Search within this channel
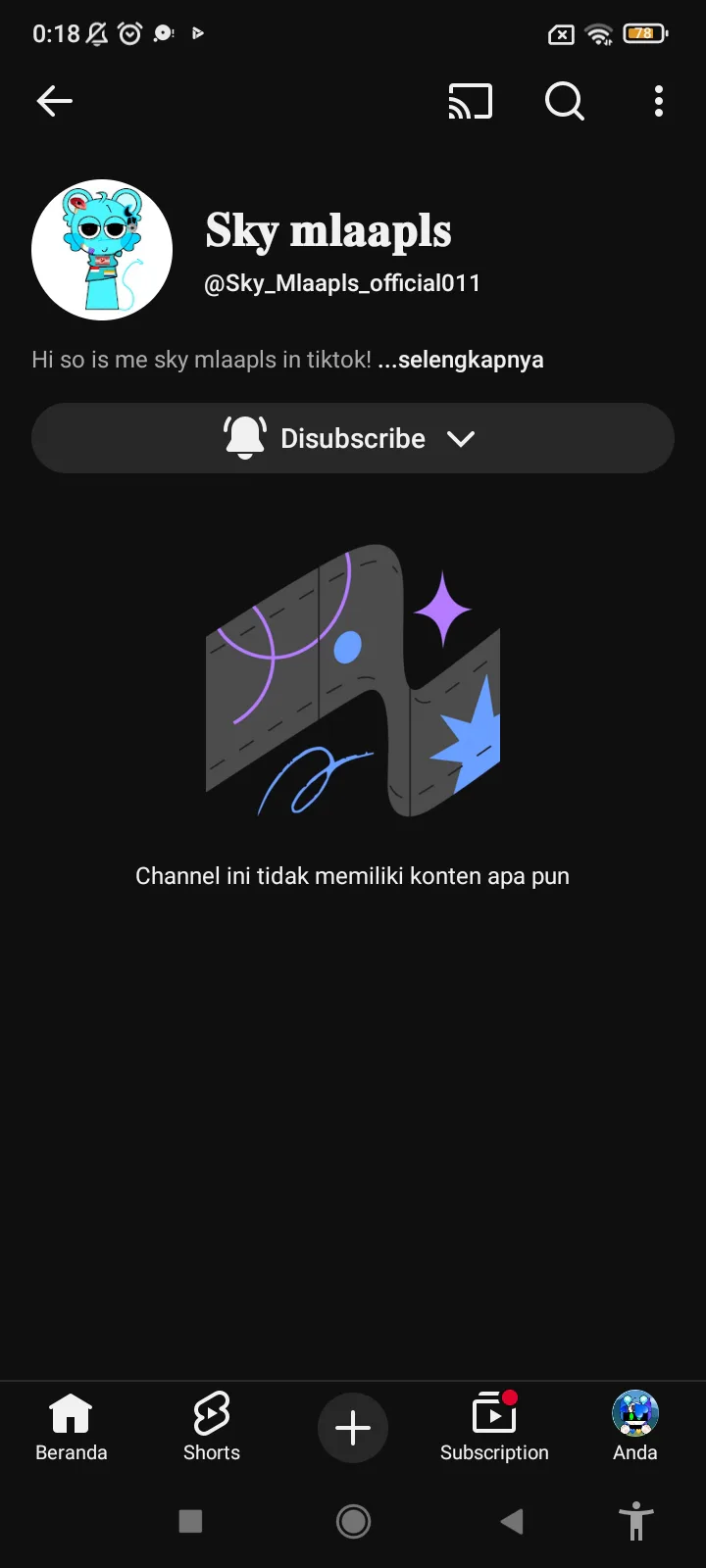The height and width of the screenshot is (1568, 706). (x=564, y=101)
